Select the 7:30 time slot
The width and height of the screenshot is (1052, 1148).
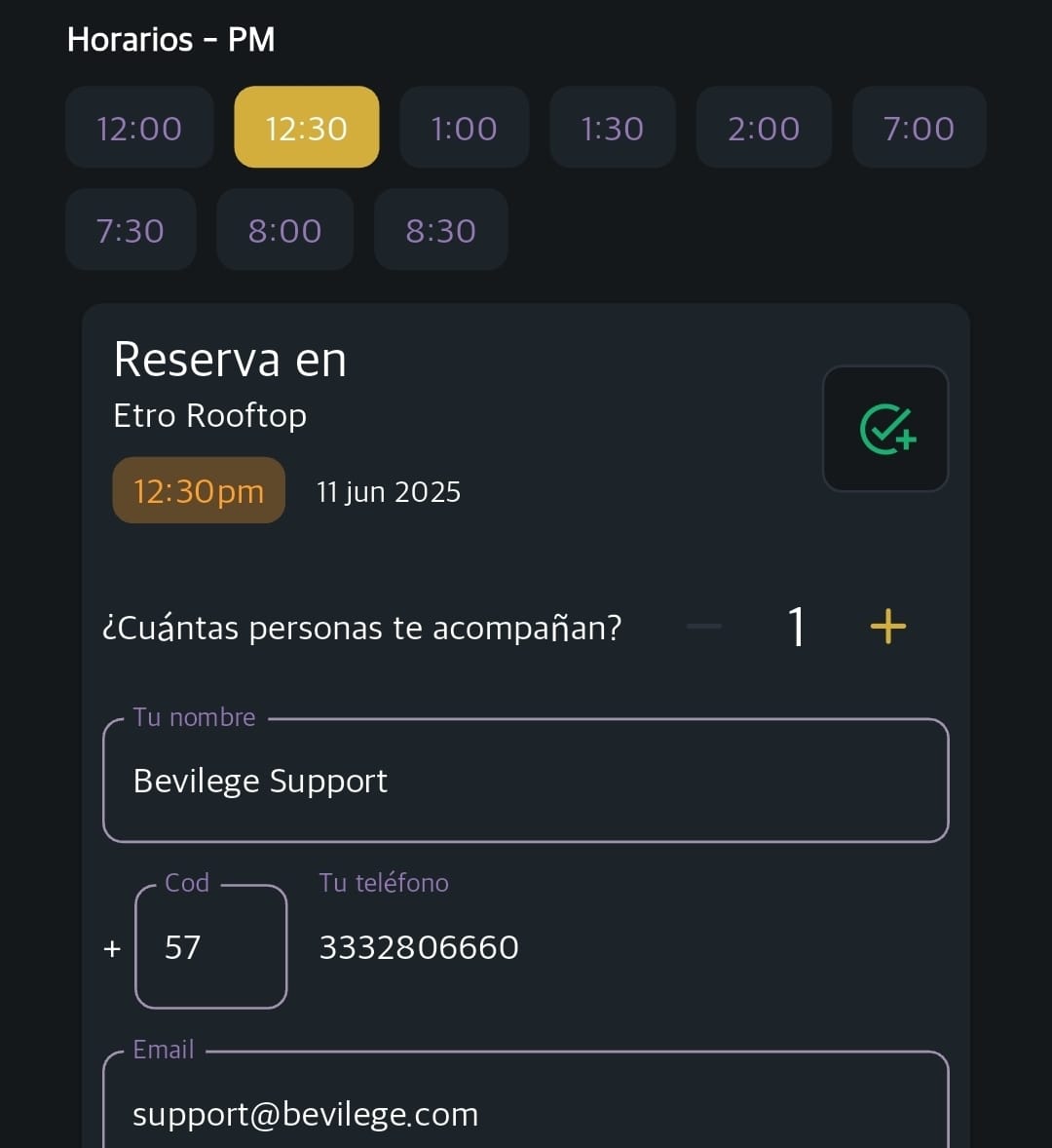131,230
